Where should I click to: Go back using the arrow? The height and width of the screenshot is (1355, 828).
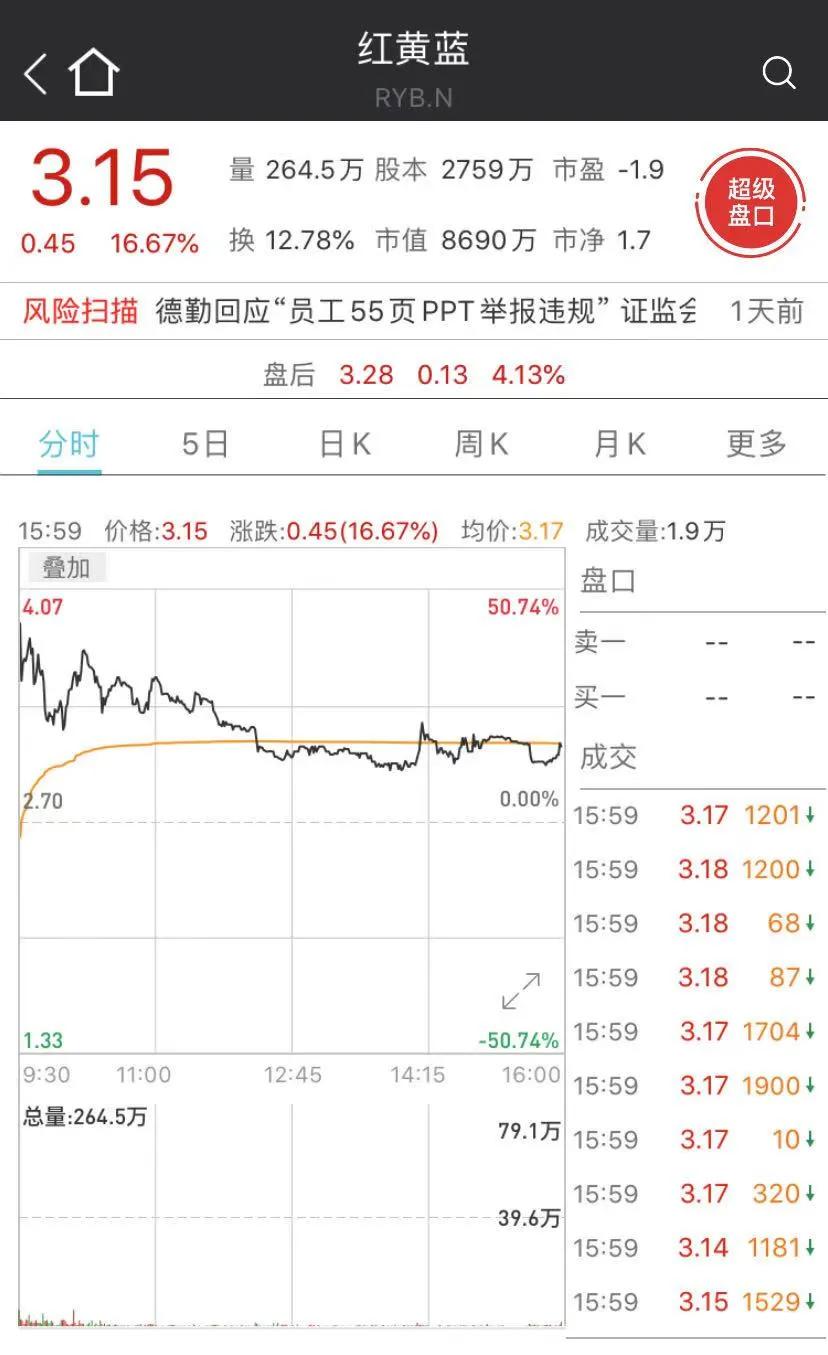(35, 74)
